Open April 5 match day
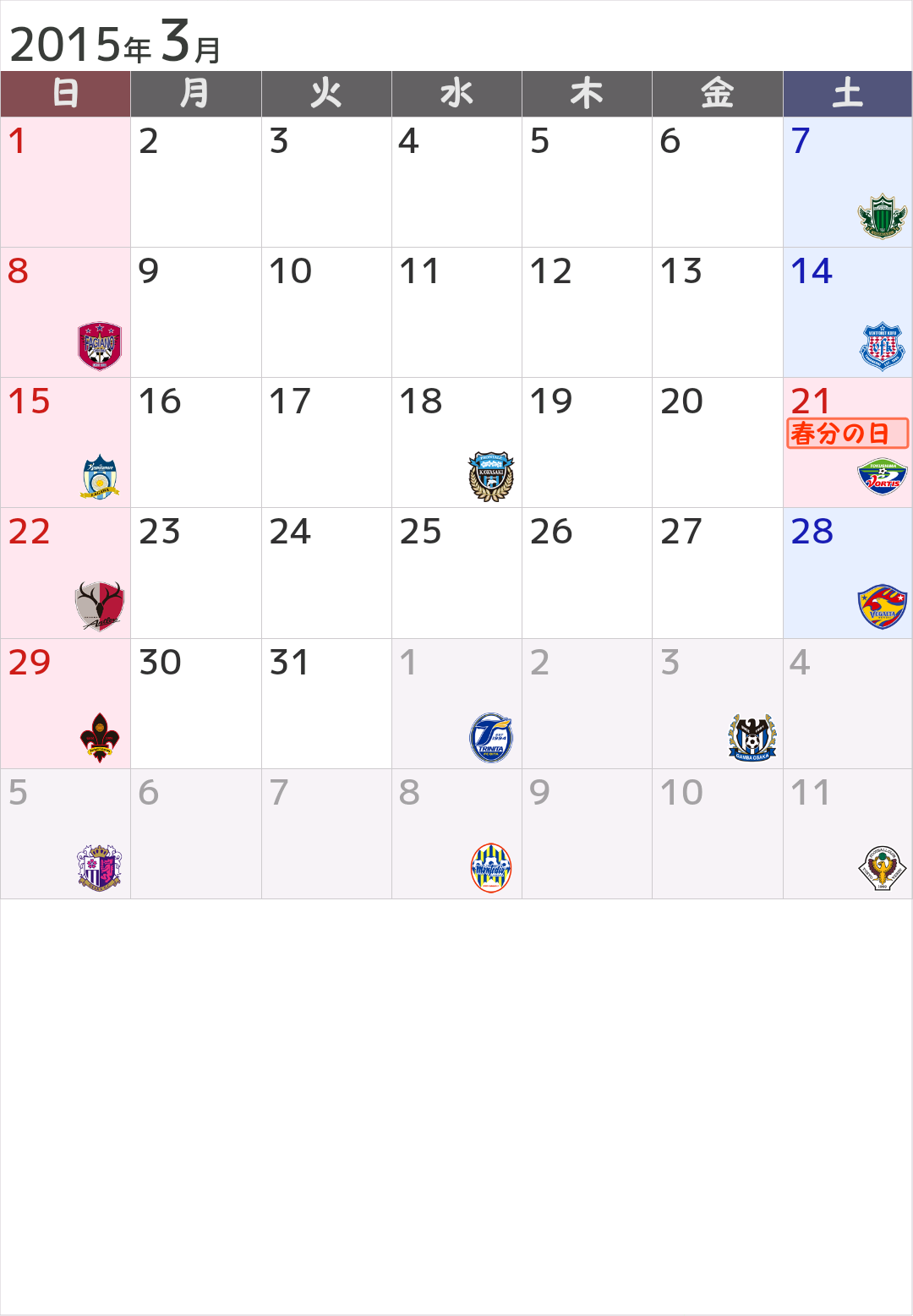 tap(66, 833)
